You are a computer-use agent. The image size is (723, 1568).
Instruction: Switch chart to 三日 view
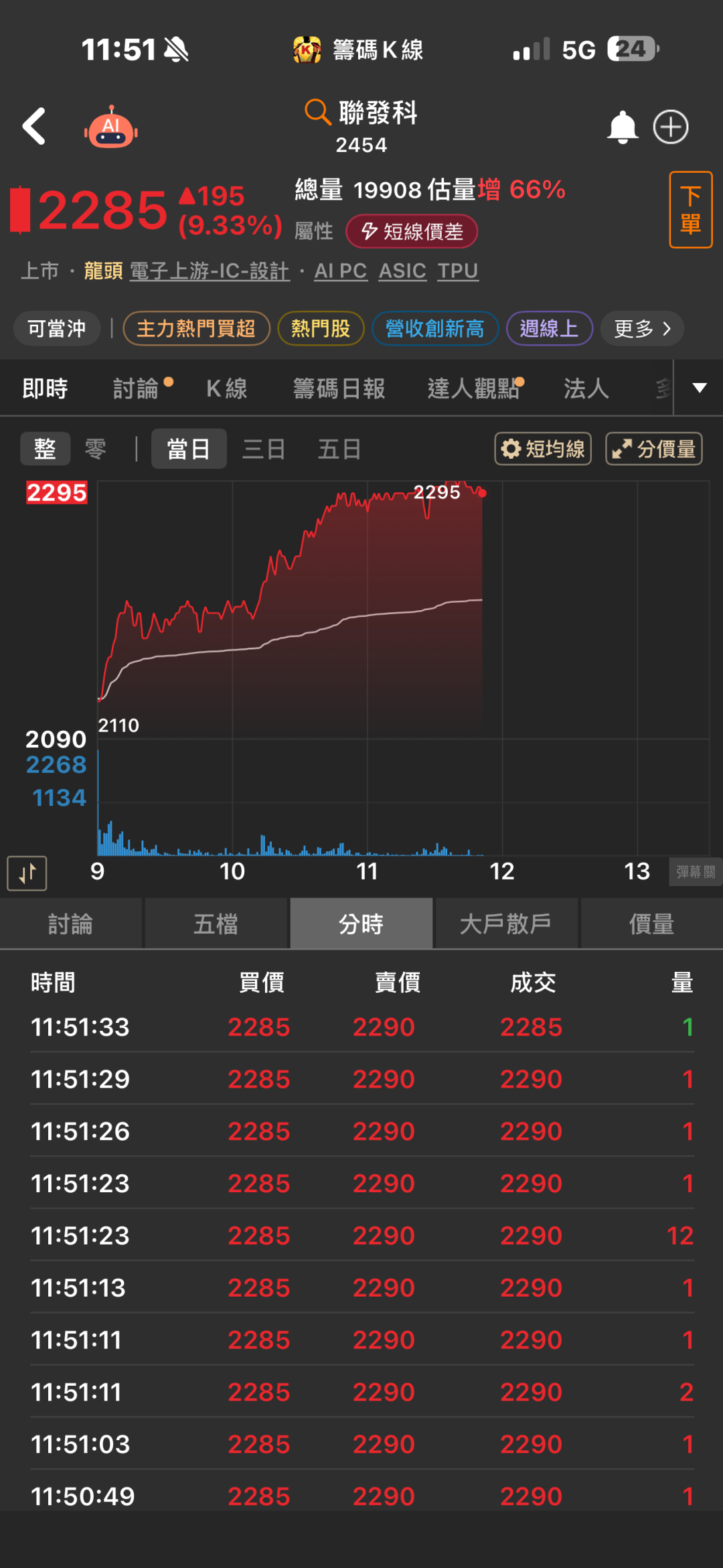pos(264,449)
